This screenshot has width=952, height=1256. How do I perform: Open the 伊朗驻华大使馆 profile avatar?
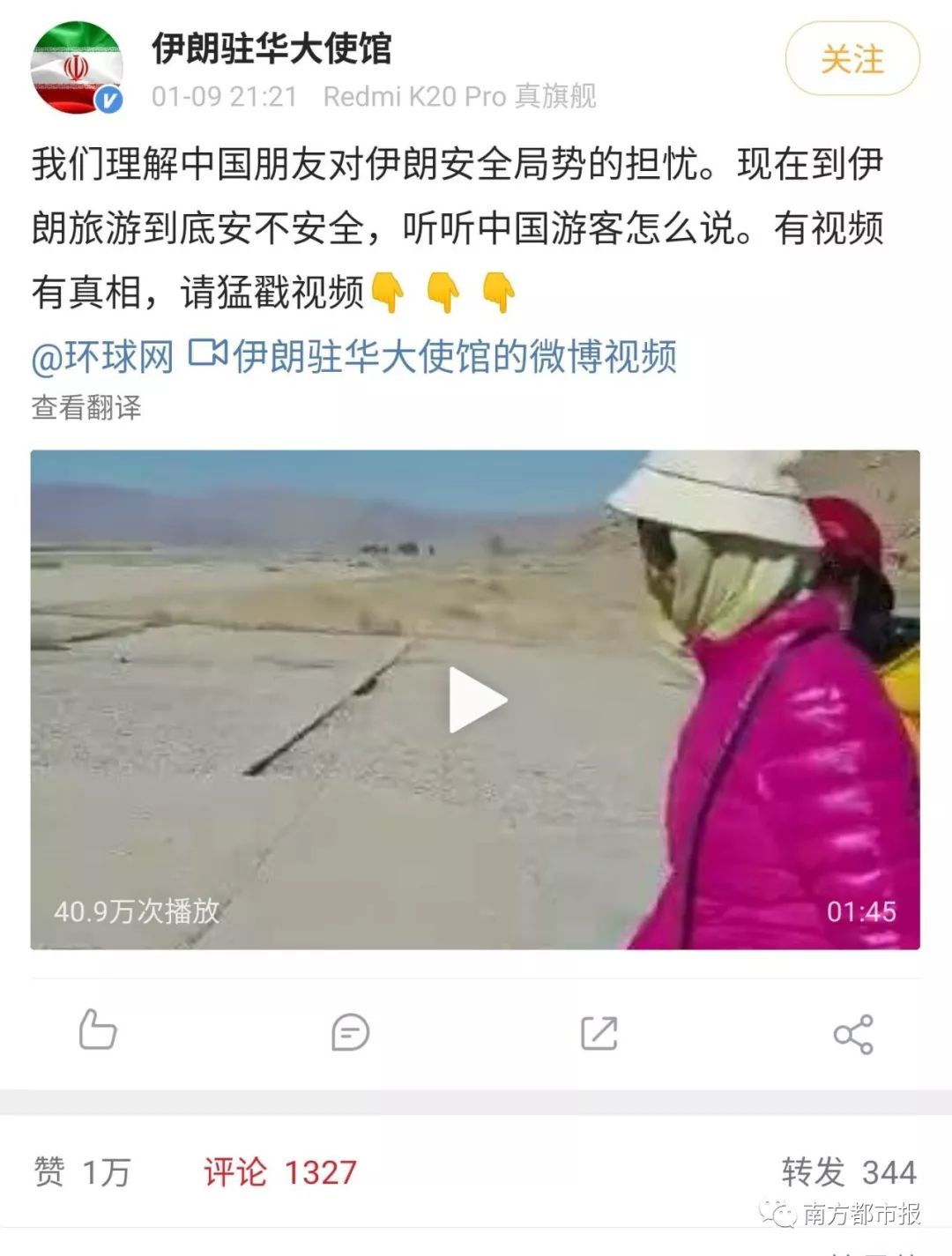(77, 68)
